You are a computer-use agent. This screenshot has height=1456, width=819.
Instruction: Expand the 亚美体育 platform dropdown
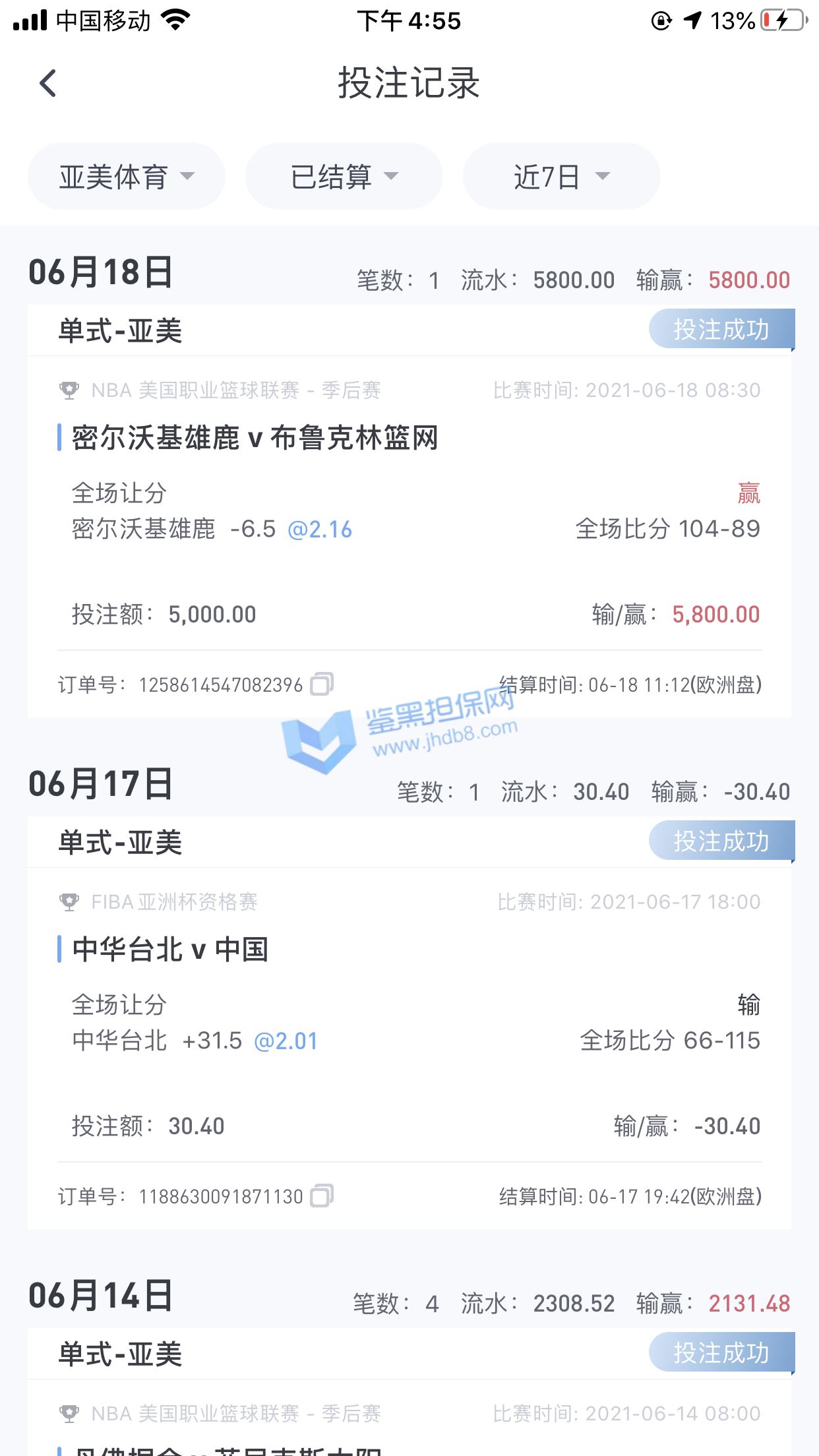click(127, 177)
